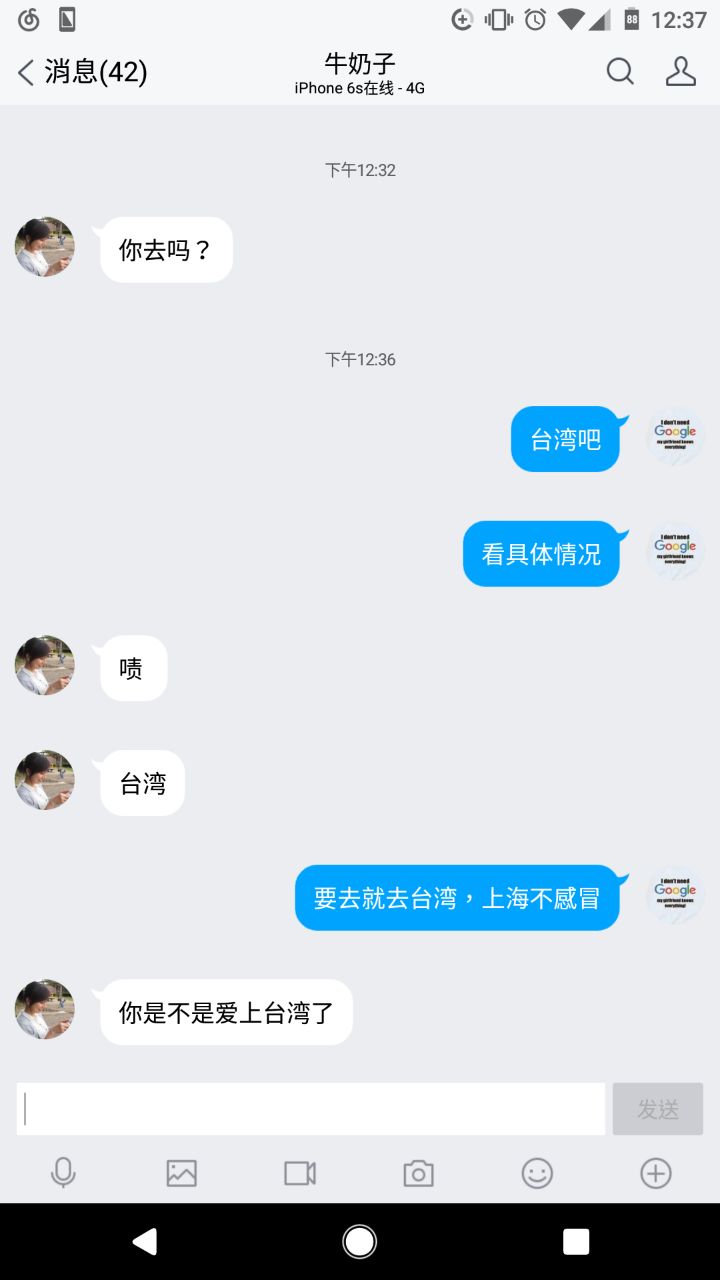Record a voice message with the microphone
This screenshot has height=1280, width=720.
63,1173
